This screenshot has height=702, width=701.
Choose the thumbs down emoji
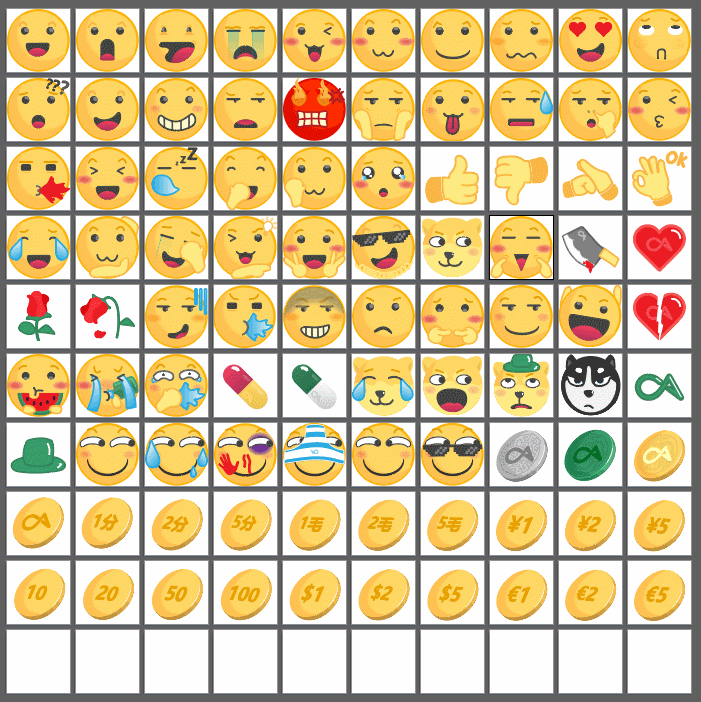pos(521,178)
